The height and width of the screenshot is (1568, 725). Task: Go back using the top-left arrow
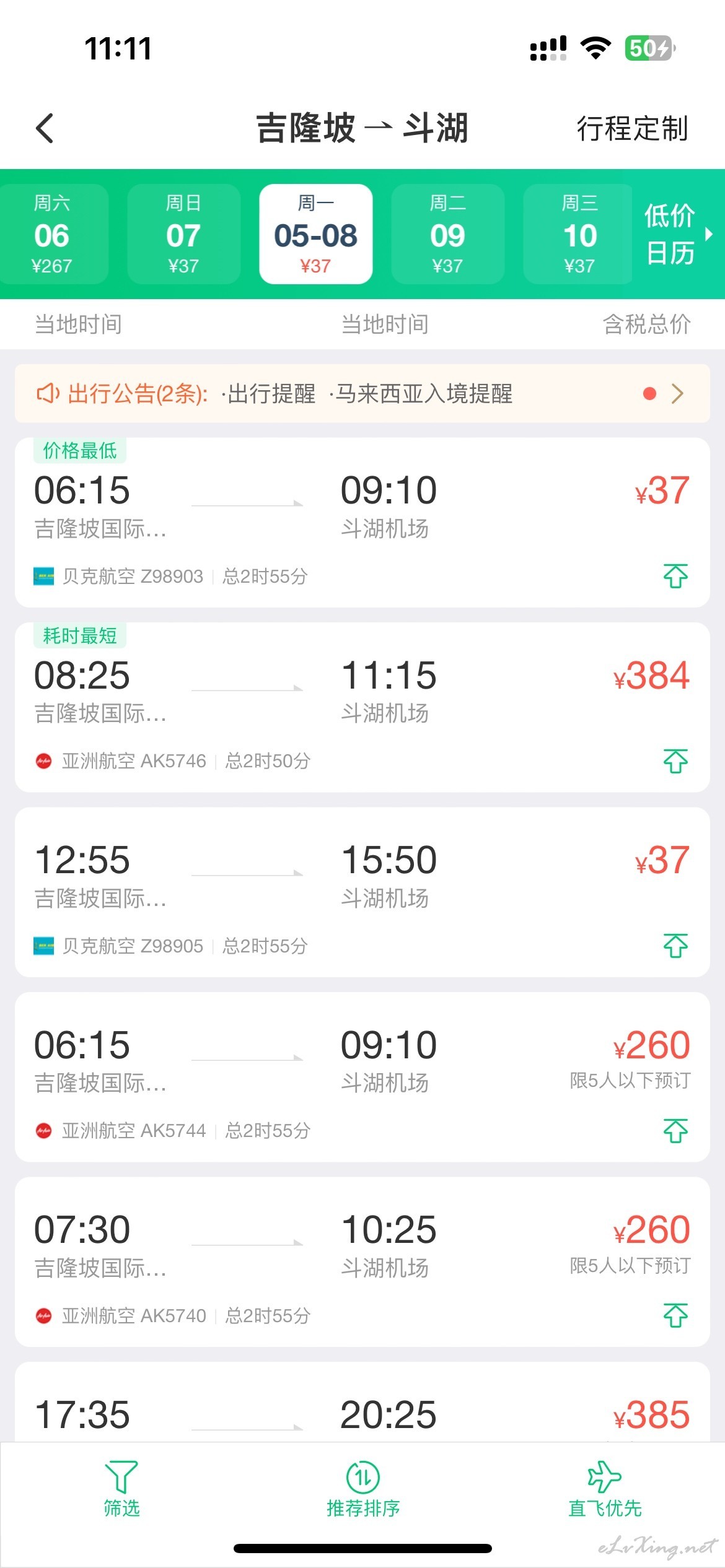(x=45, y=128)
